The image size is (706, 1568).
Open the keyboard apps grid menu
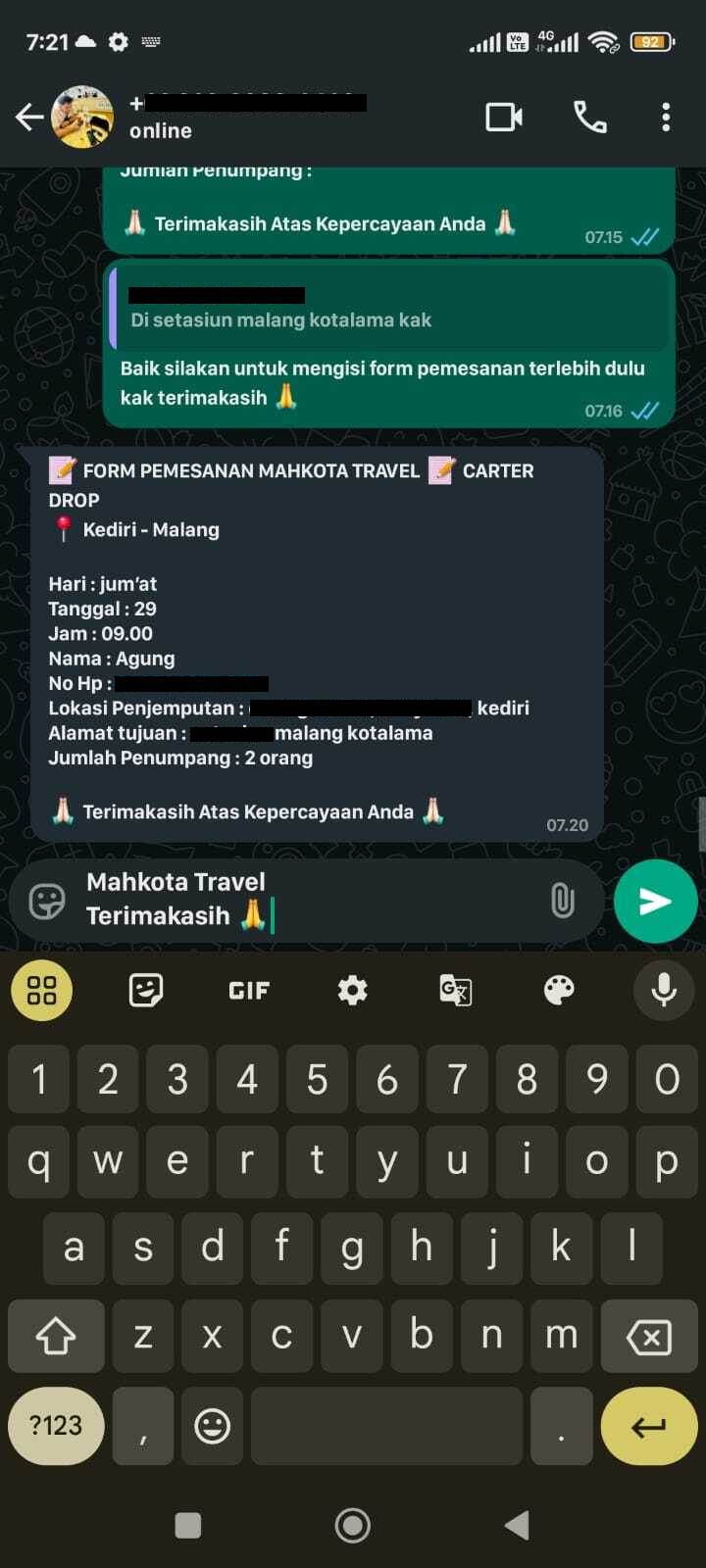pyautogui.click(x=41, y=990)
